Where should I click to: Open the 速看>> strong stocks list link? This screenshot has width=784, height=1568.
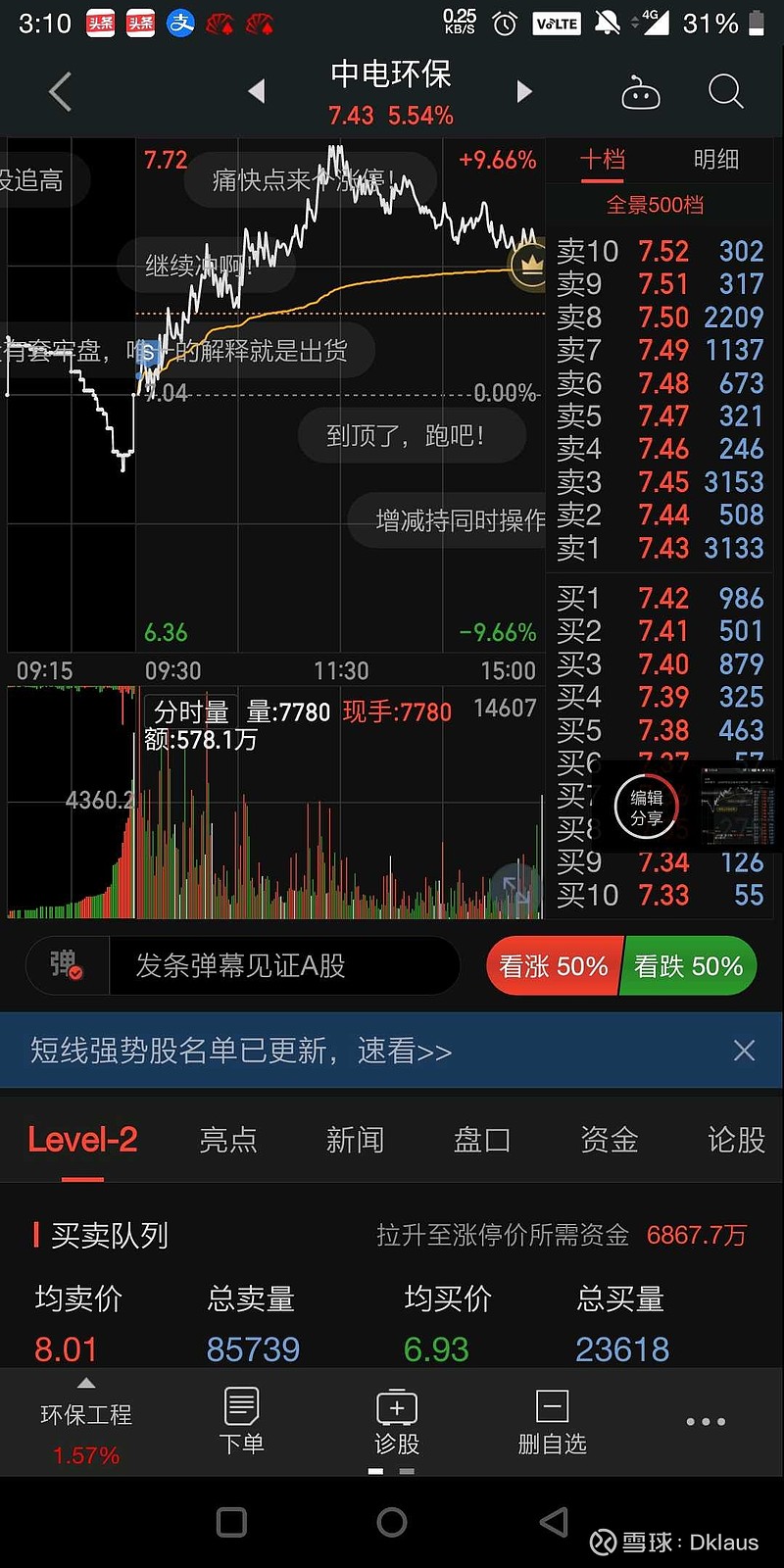click(x=406, y=1050)
